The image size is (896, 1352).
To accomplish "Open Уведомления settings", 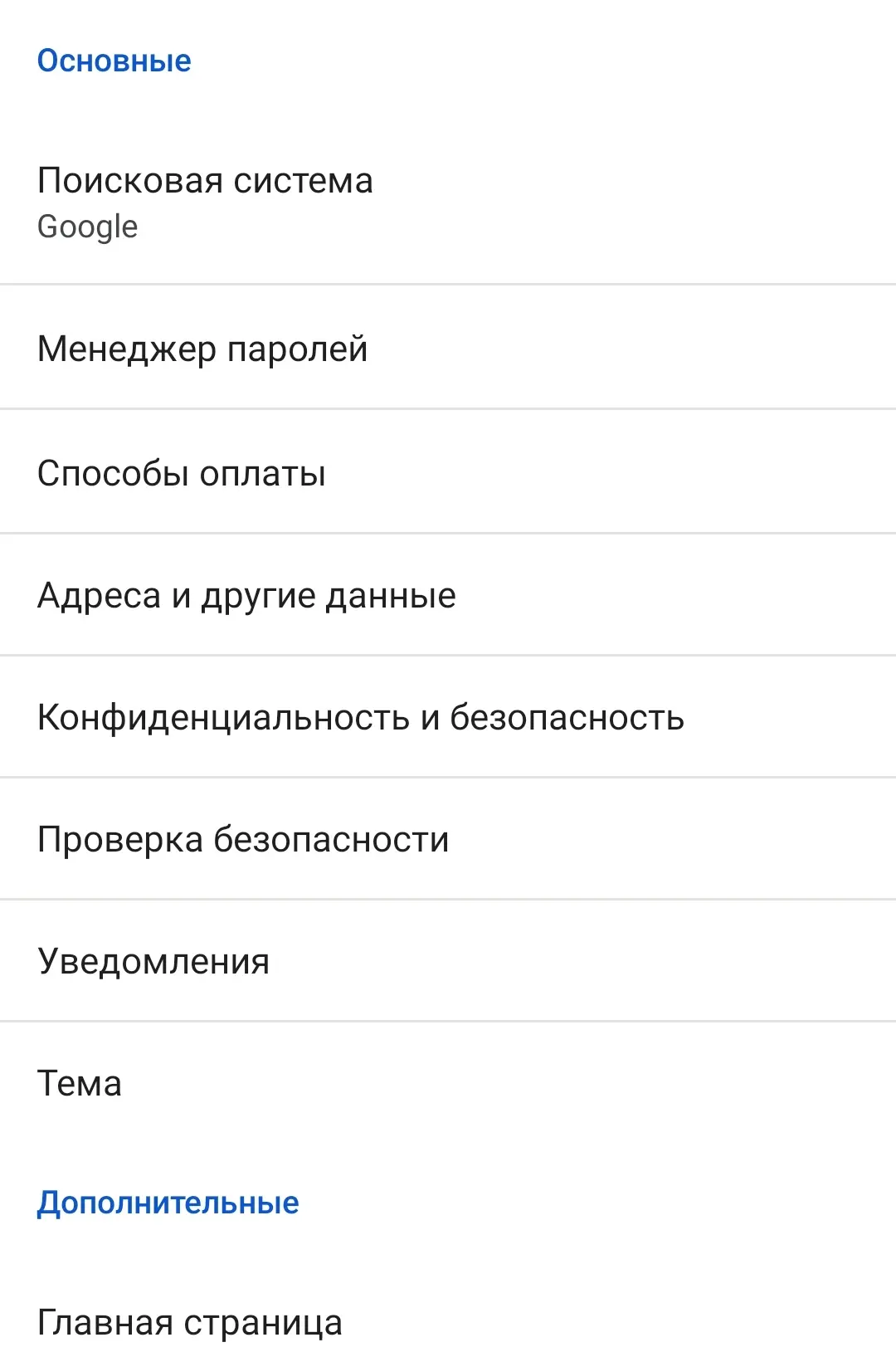I will pyautogui.click(x=153, y=961).
